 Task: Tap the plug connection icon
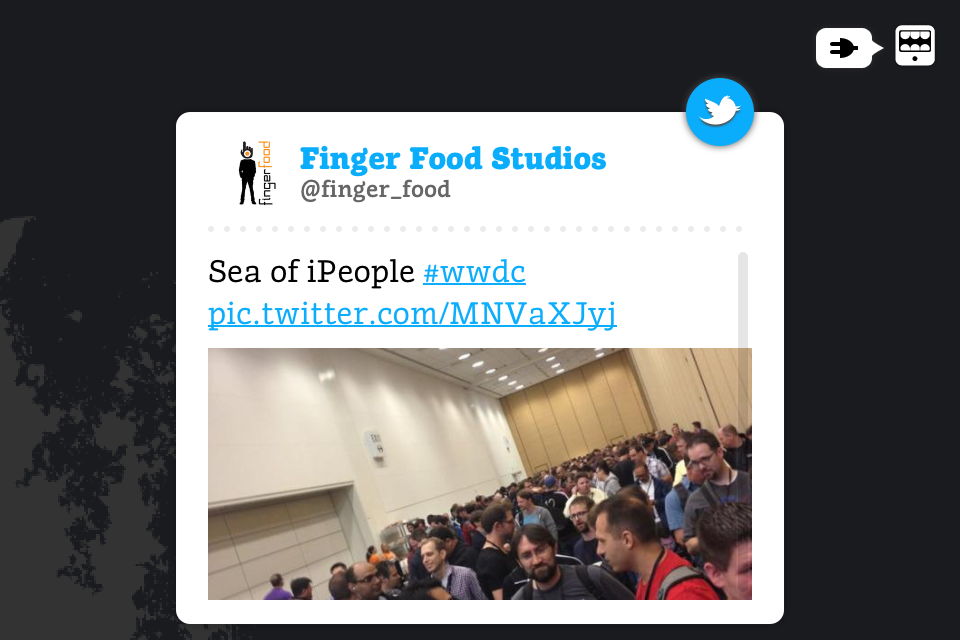[x=844, y=48]
